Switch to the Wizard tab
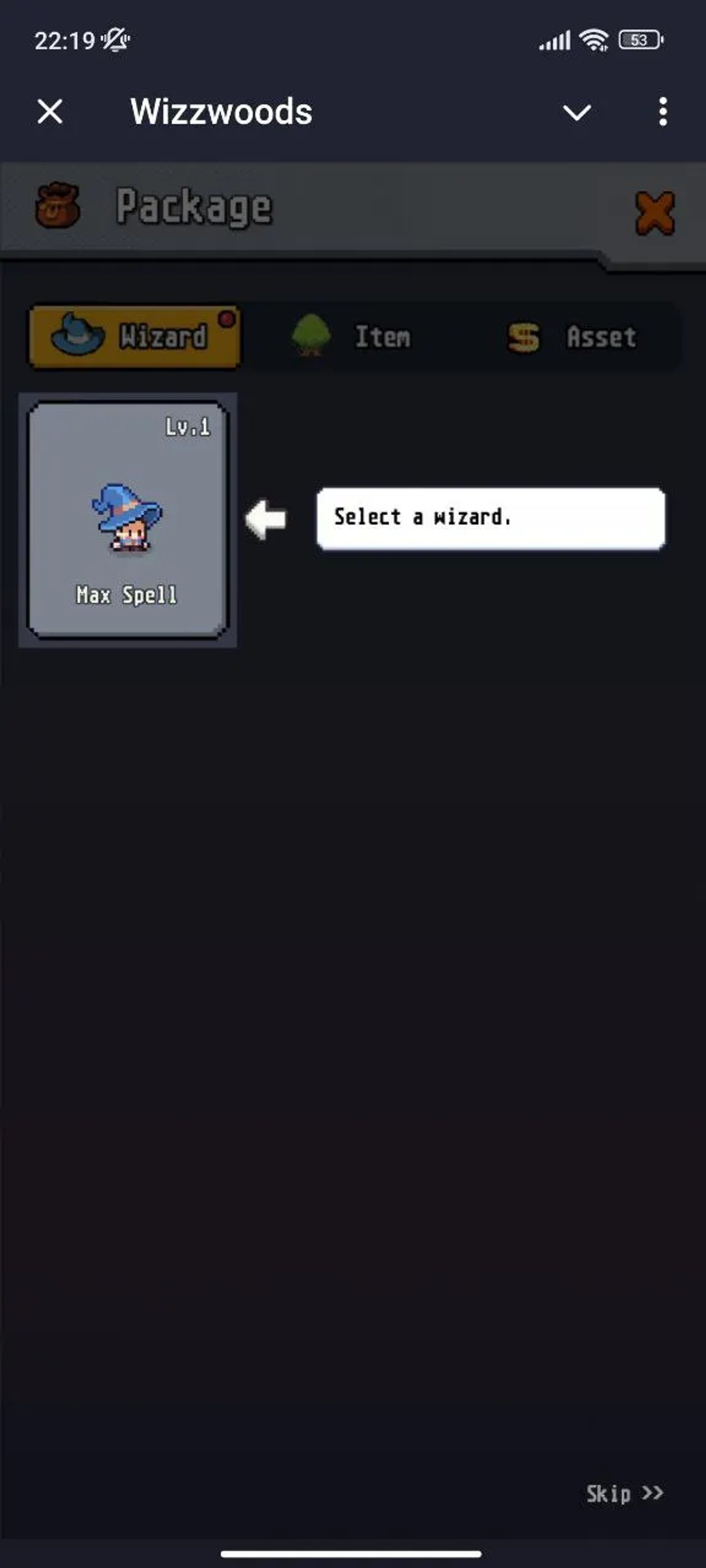 coord(135,336)
